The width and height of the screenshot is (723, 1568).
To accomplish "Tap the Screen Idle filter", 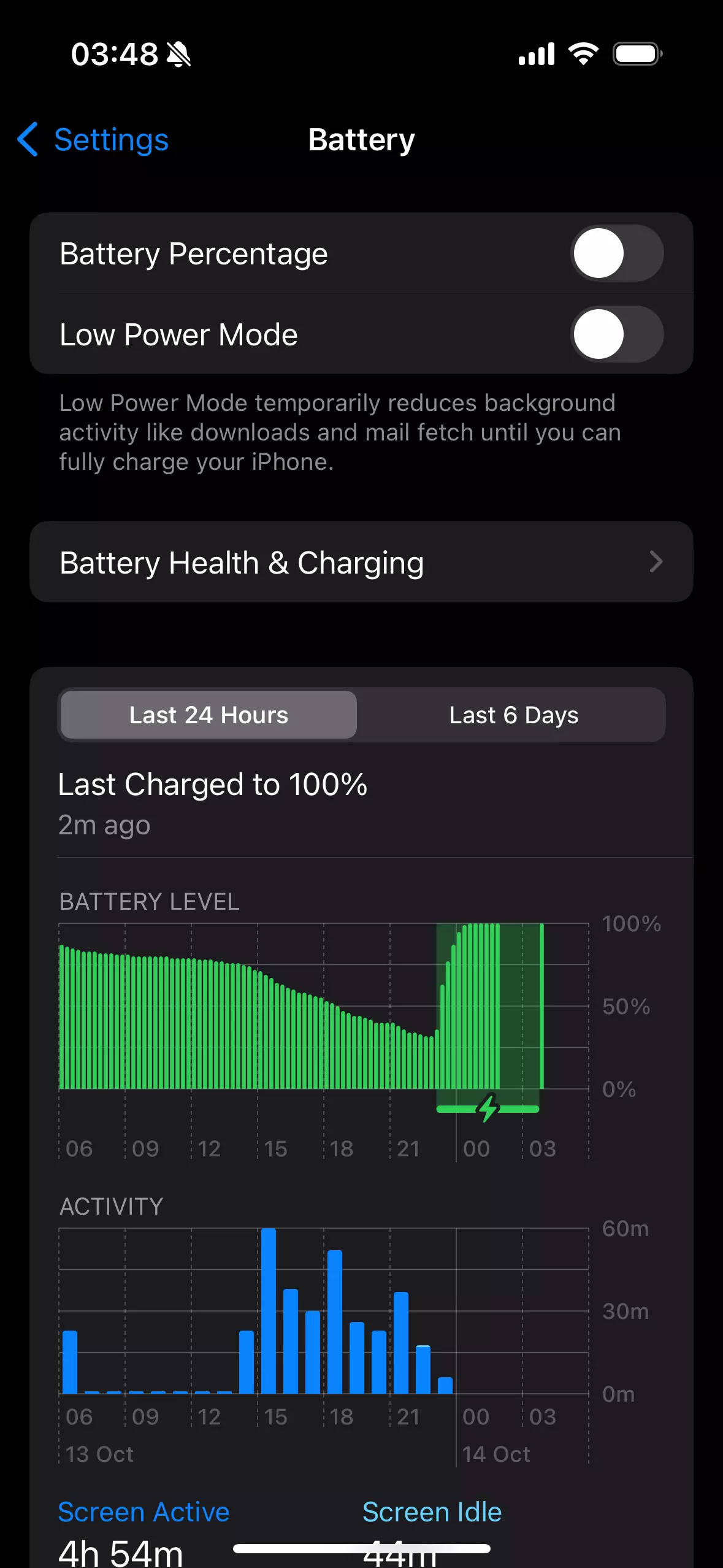I will point(432,1512).
